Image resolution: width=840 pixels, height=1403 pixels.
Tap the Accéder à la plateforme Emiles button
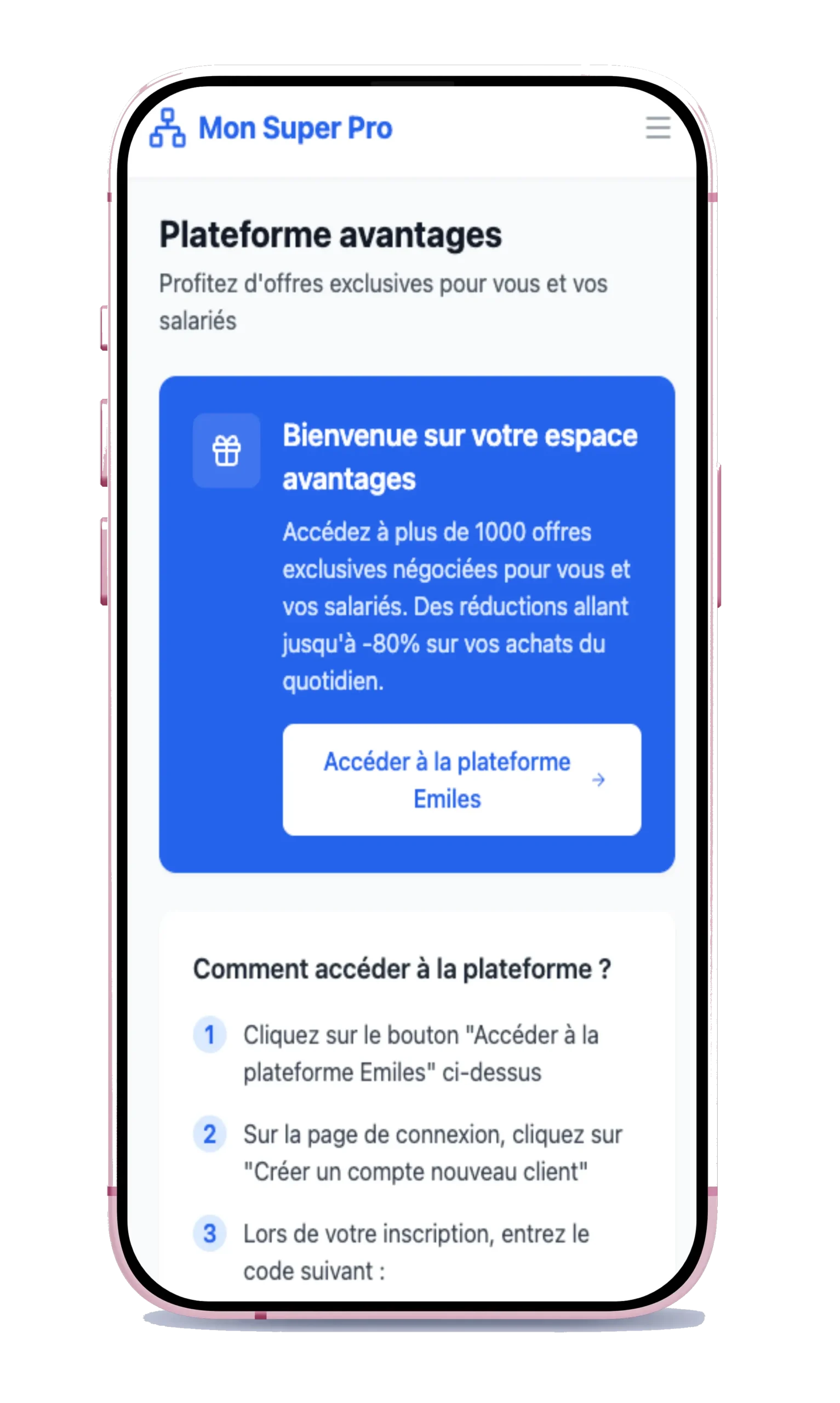(461, 779)
